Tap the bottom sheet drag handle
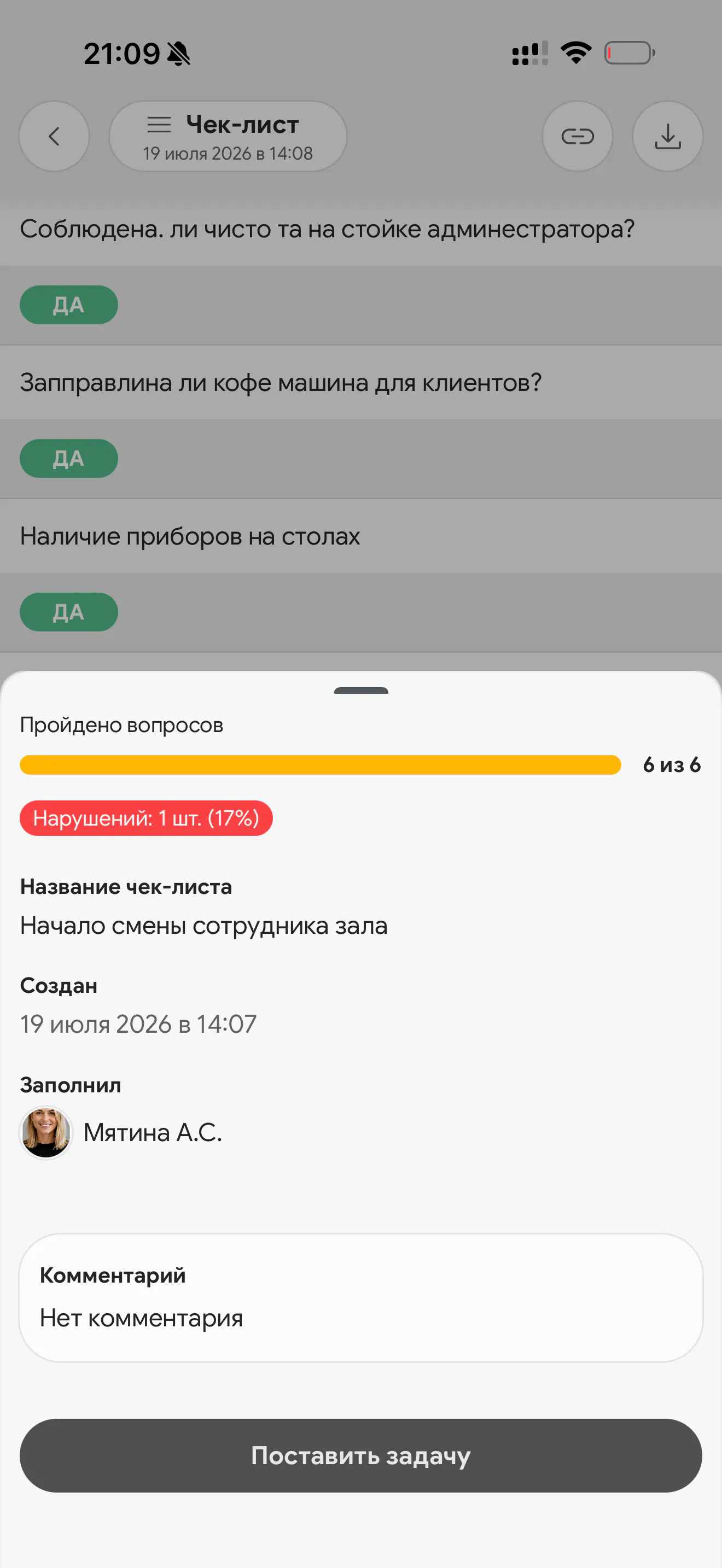 tap(361, 691)
